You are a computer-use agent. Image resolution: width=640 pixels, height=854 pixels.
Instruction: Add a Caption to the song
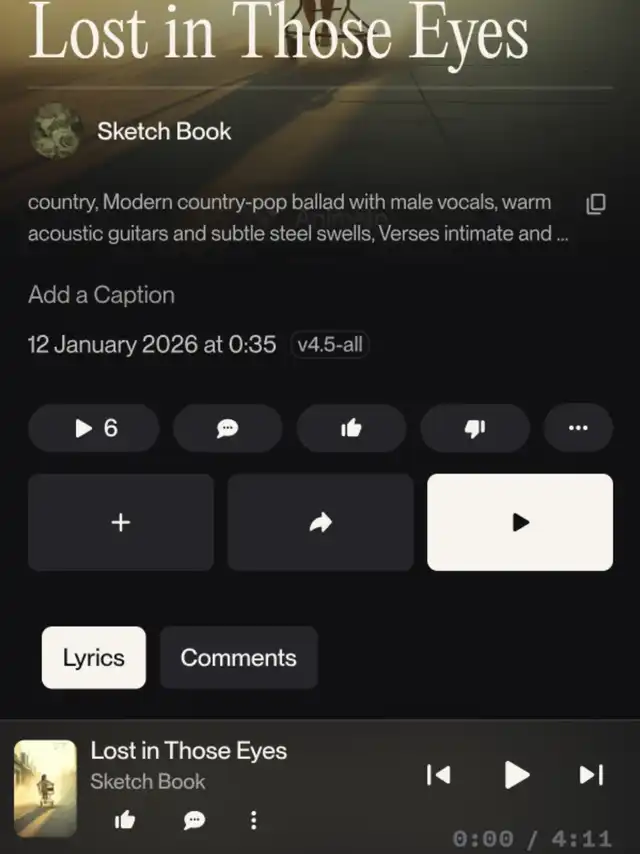coord(101,295)
